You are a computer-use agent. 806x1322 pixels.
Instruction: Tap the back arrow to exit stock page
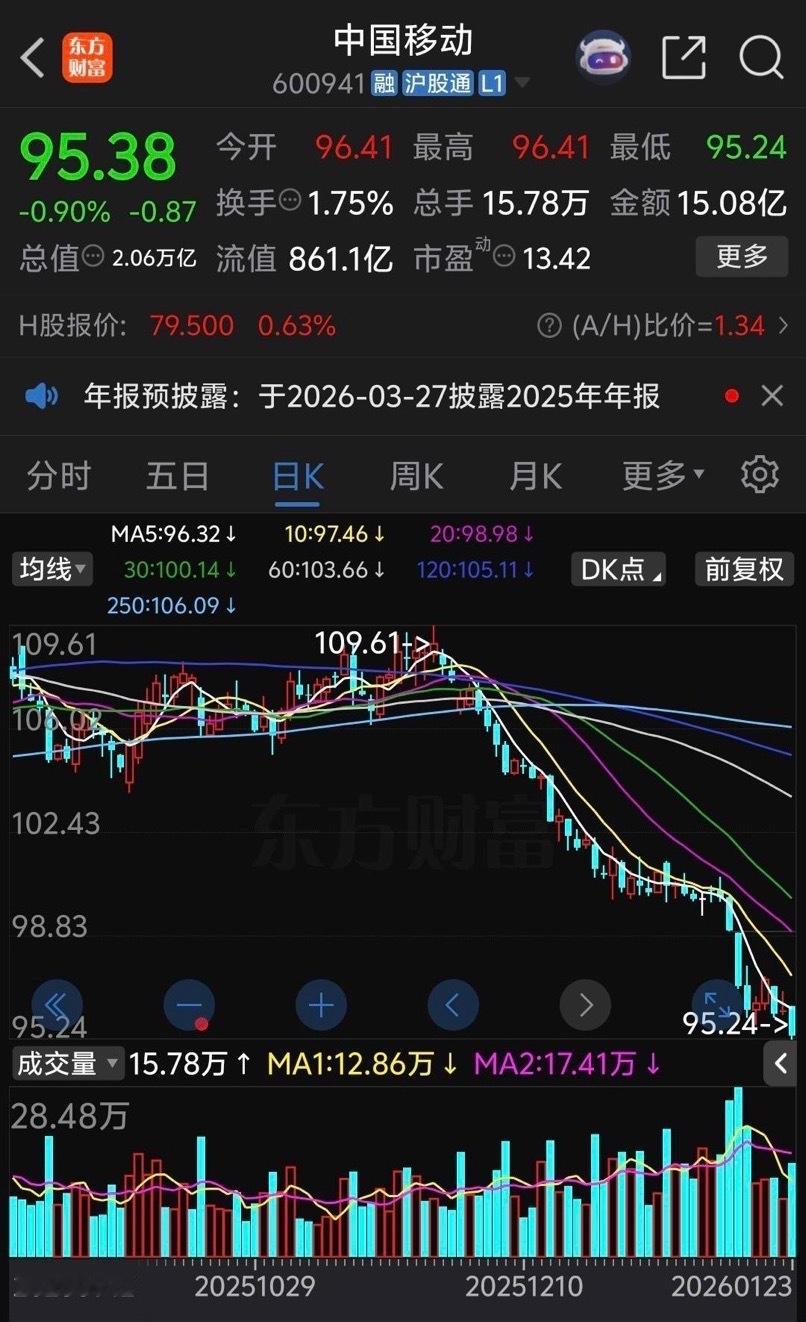pyautogui.click(x=31, y=57)
